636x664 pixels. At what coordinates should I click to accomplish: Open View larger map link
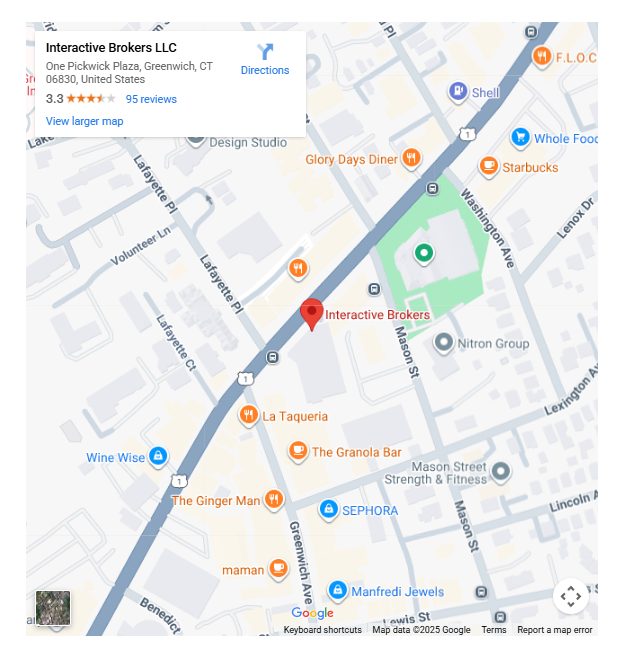point(85,121)
